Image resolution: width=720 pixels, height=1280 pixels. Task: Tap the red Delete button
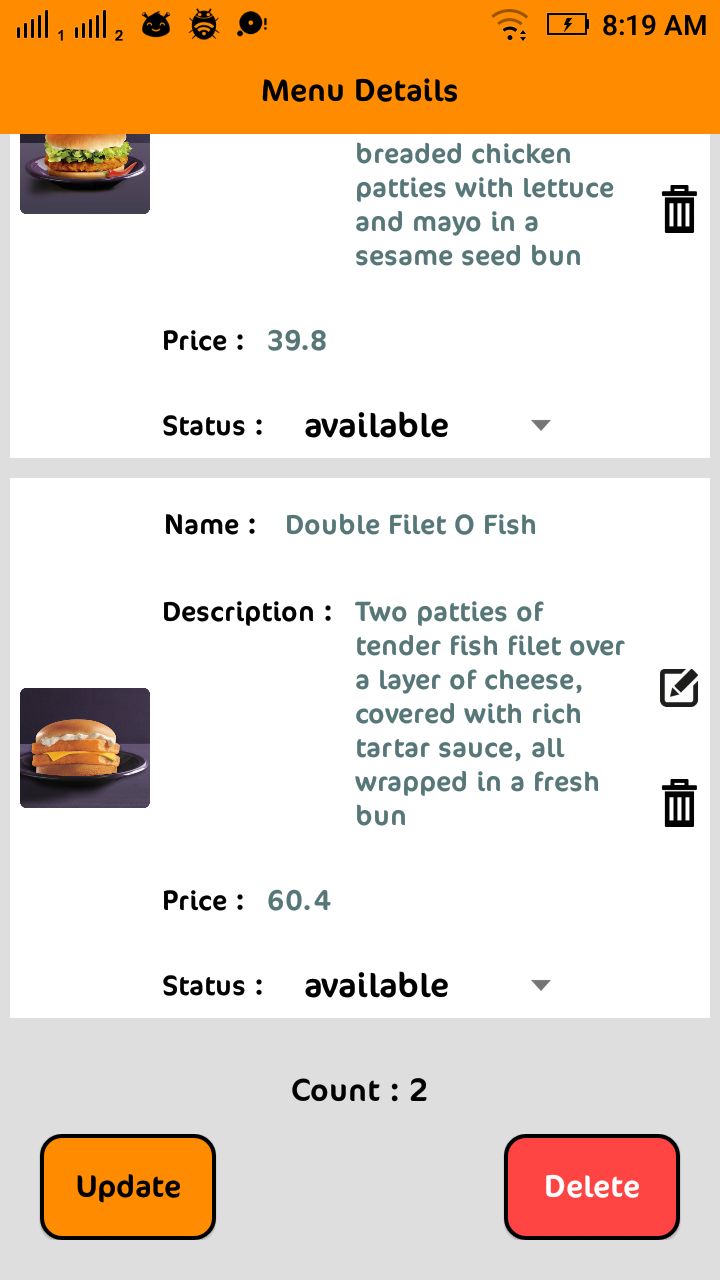592,1186
